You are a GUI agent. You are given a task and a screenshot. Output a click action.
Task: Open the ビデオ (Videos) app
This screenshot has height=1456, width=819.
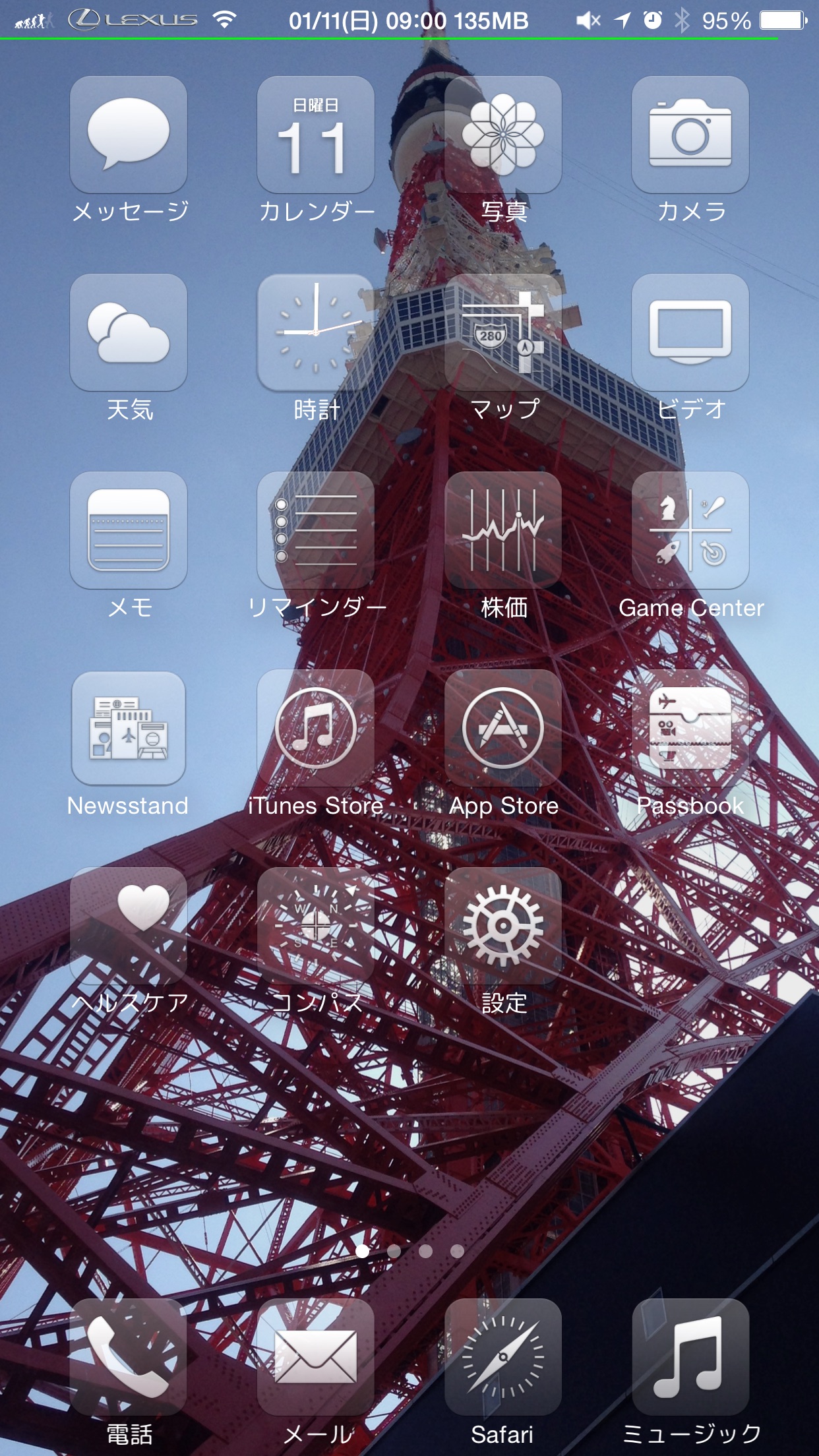pos(690,332)
